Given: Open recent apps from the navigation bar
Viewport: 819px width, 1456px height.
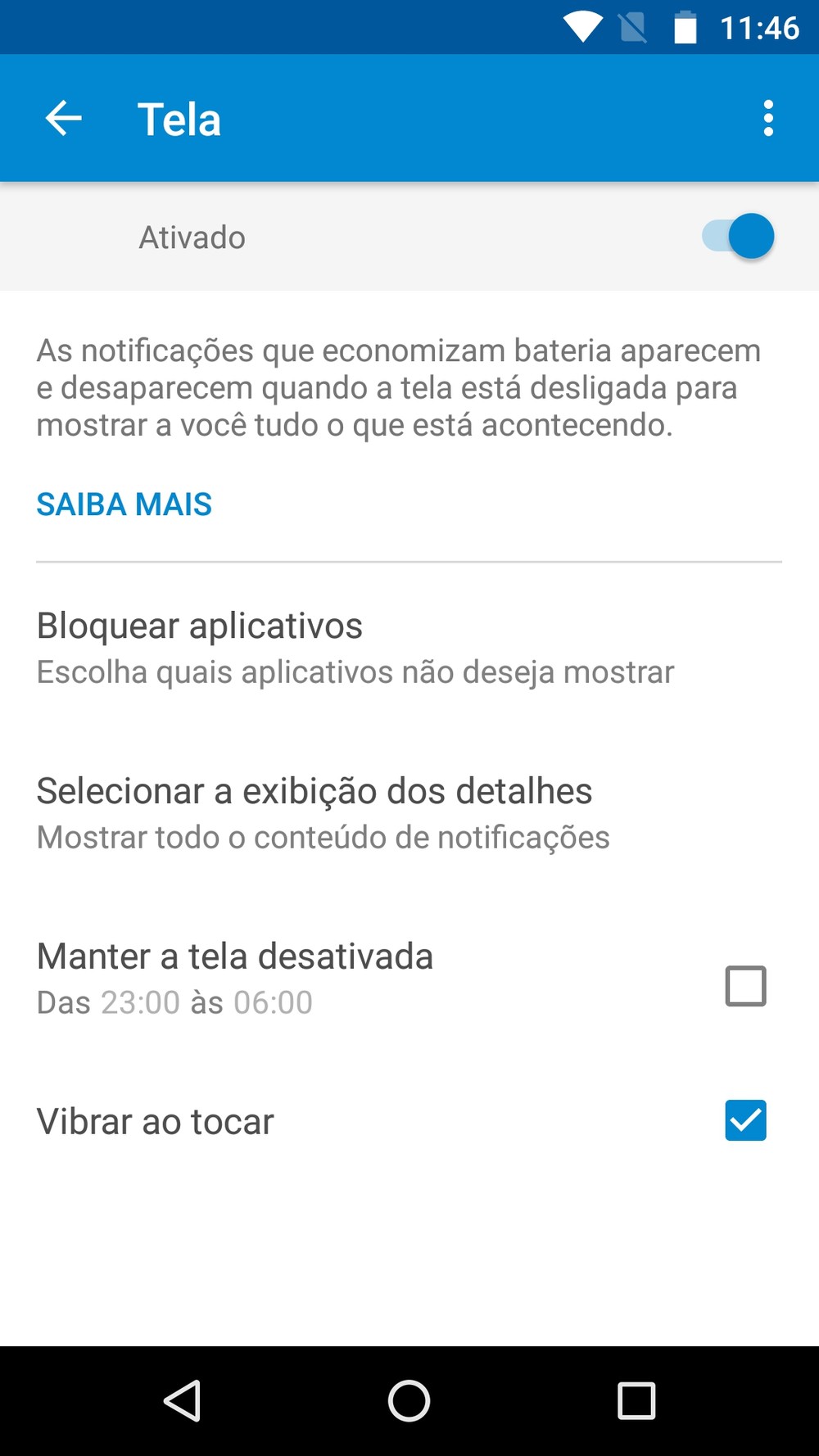Looking at the screenshot, I should pyautogui.click(x=636, y=1401).
